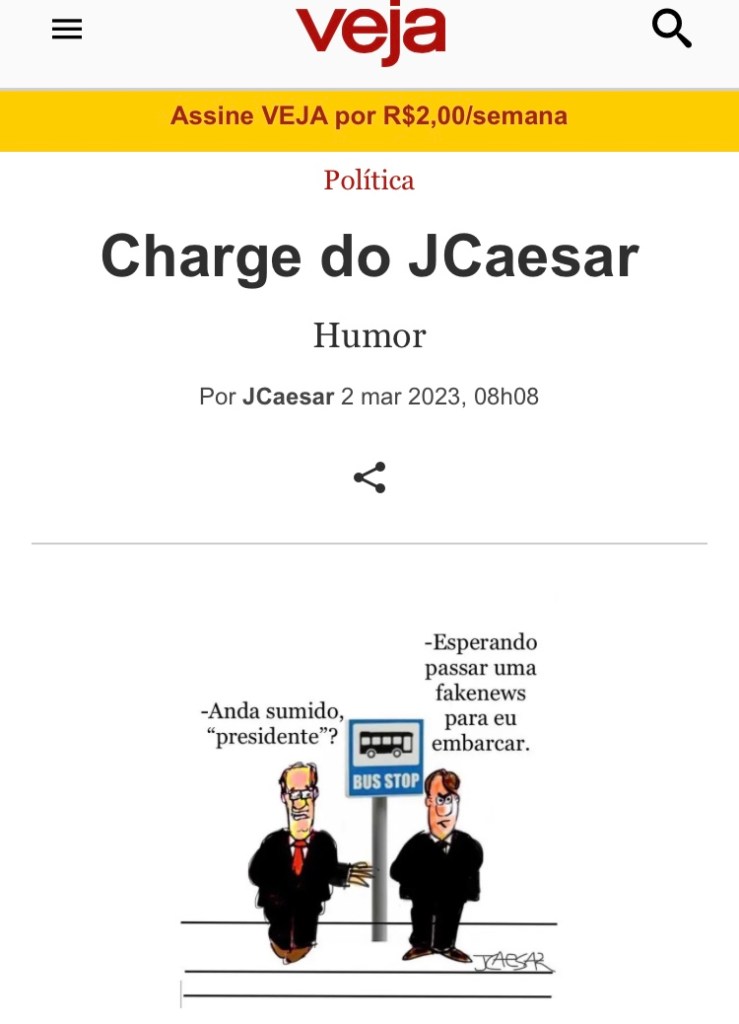Open author JCaesar's page from byline
Image resolution: width=739 pixels, height=1024 pixels.
(x=288, y=397)
